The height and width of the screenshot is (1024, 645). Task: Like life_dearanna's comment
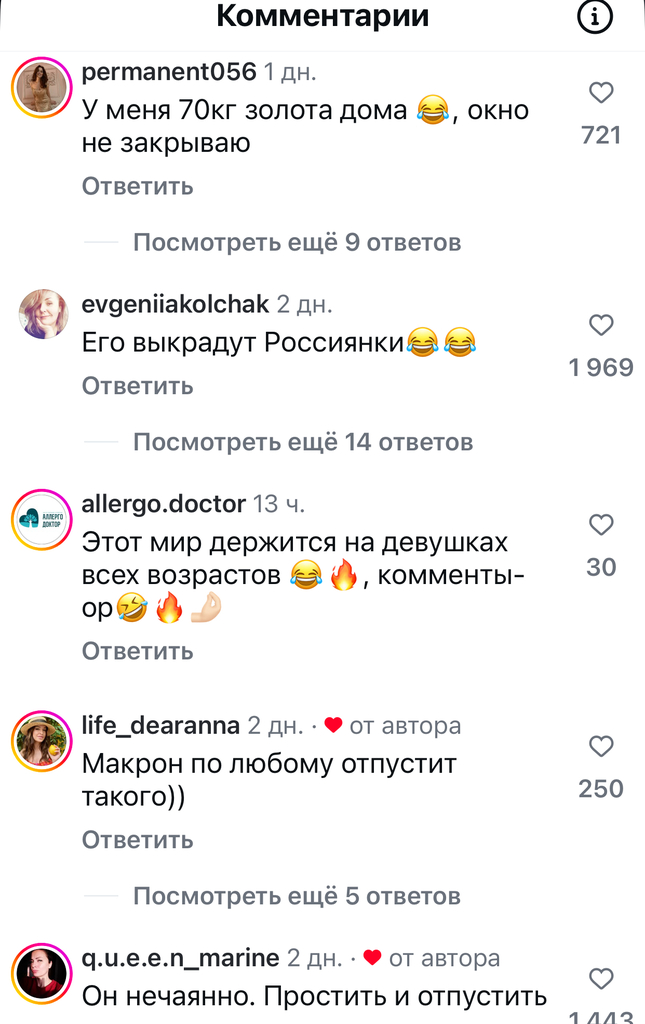coord(601,746)
